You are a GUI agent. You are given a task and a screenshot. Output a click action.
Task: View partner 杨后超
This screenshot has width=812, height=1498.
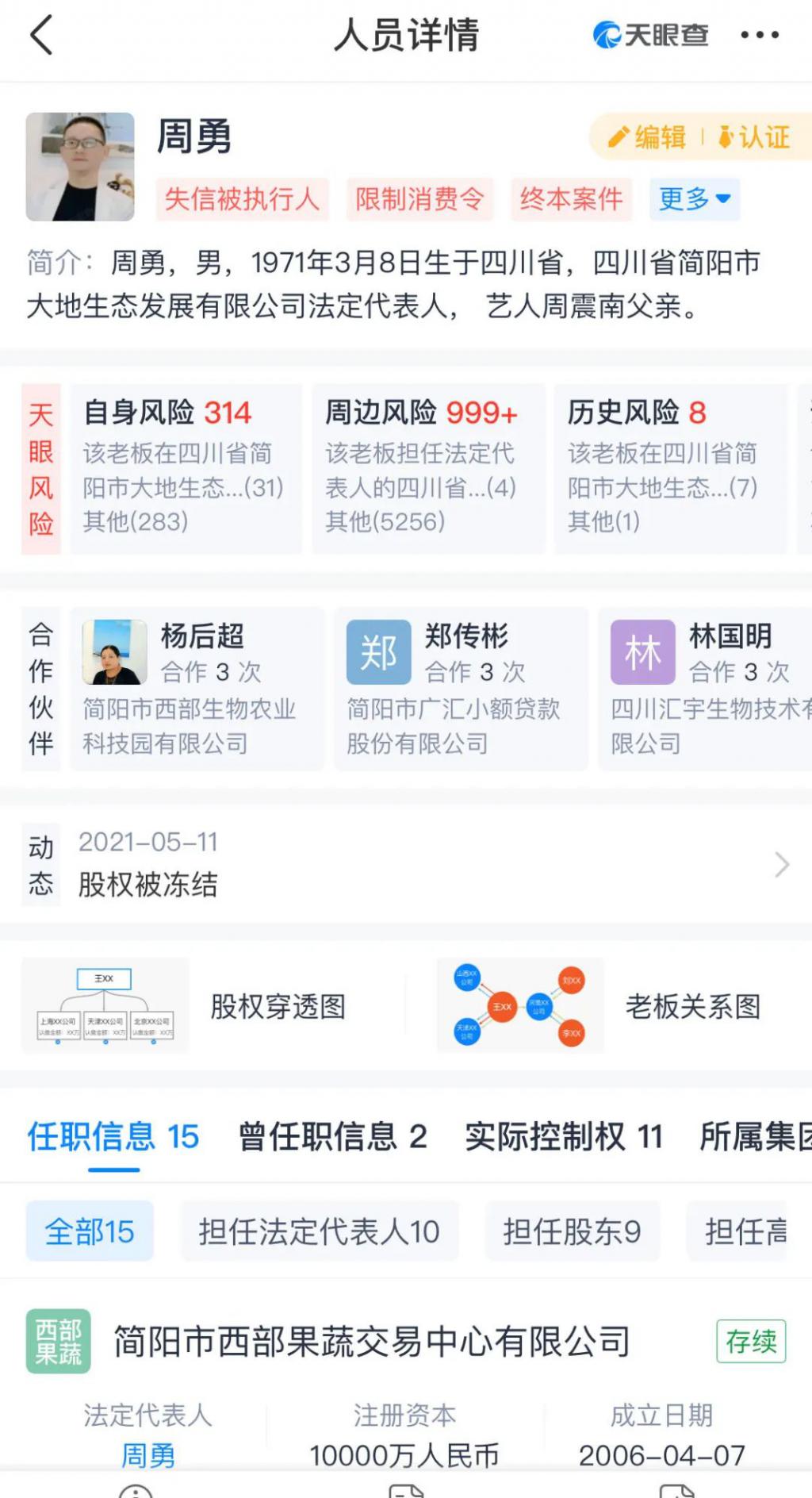[197, 689]
